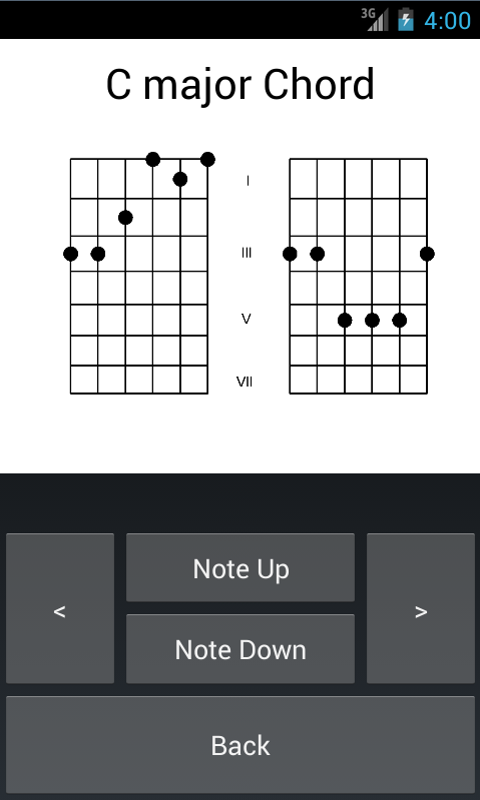Select the Note Down button
The width and height of the screenshot is (480, 800).
(240, 649)
